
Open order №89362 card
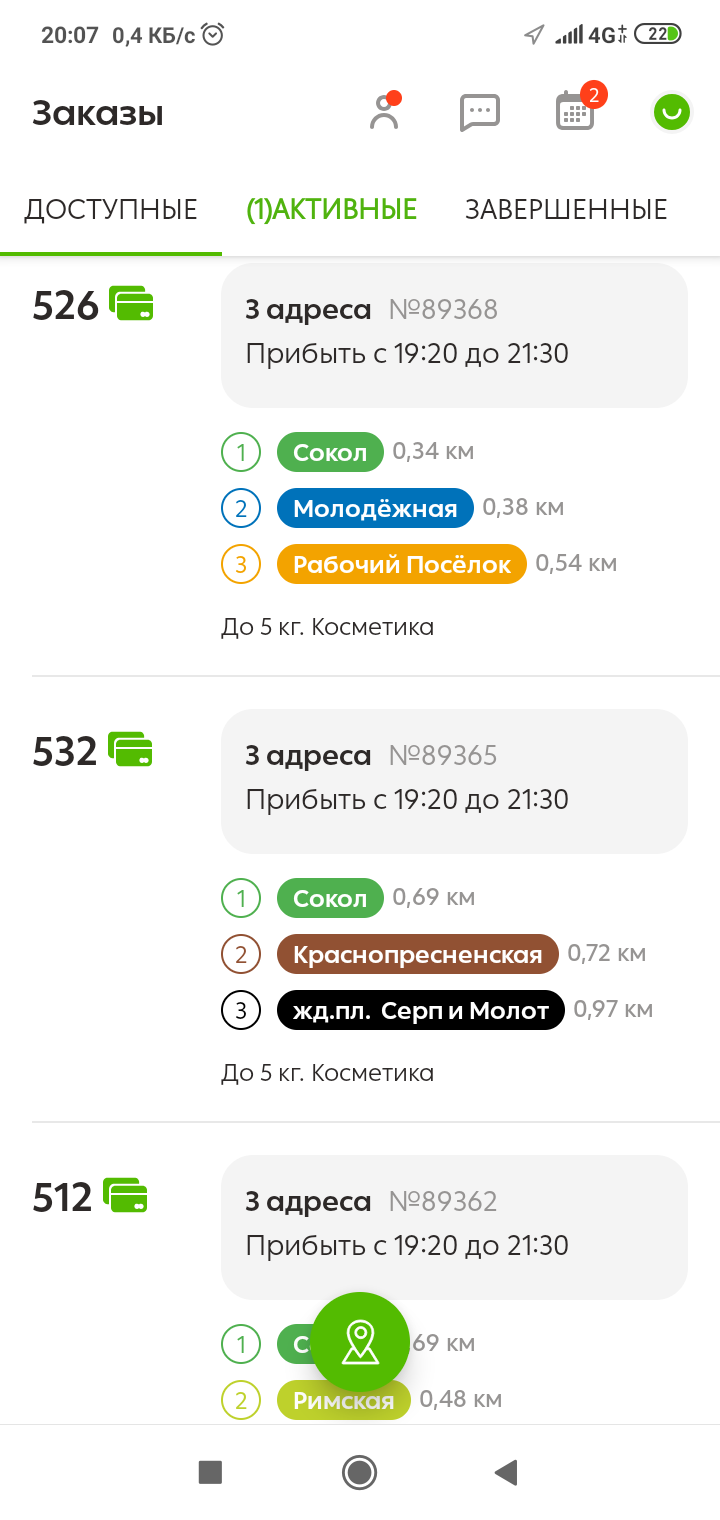click(x=454, y=1225)
